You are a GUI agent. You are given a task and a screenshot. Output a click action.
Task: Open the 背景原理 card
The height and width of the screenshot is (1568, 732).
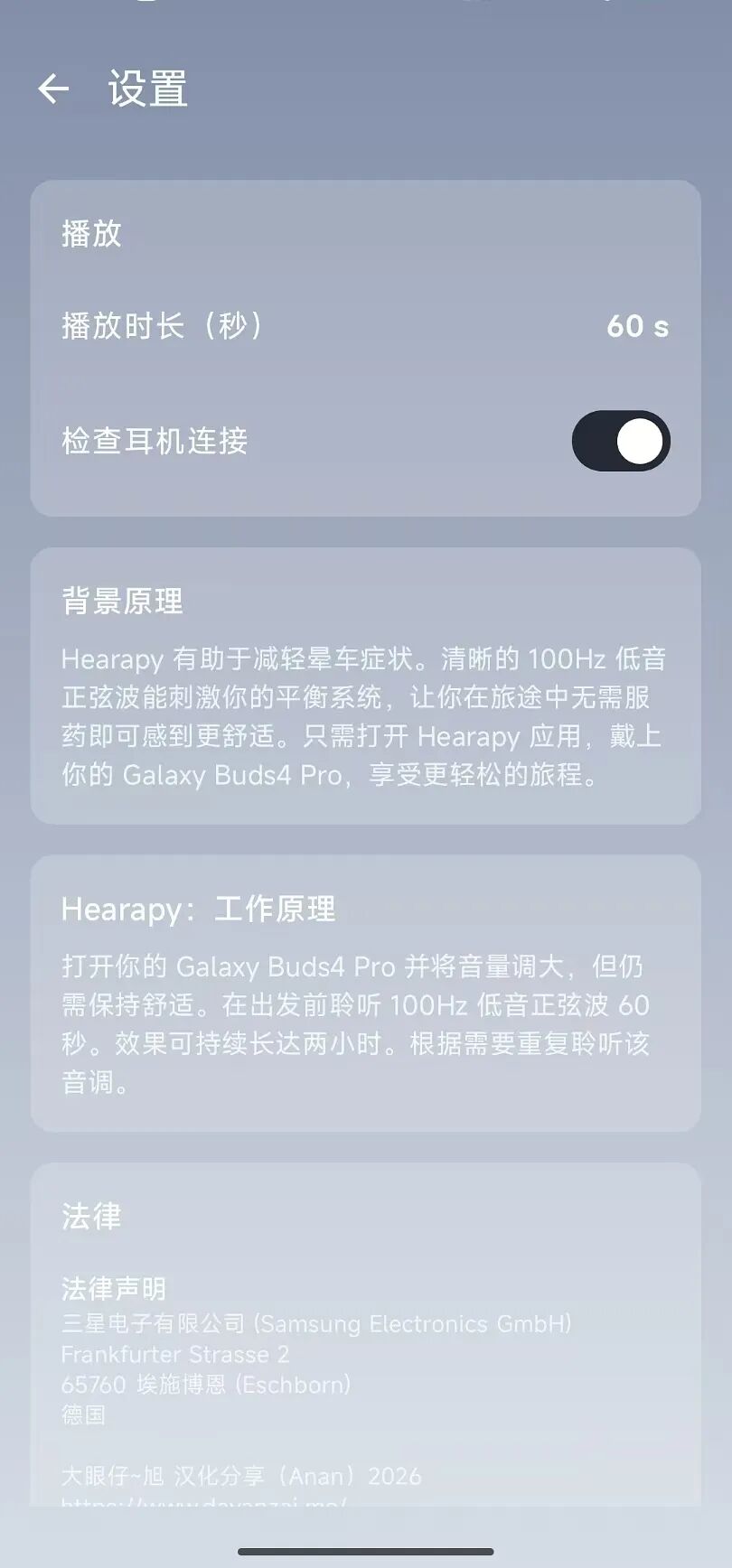(366, 695)
